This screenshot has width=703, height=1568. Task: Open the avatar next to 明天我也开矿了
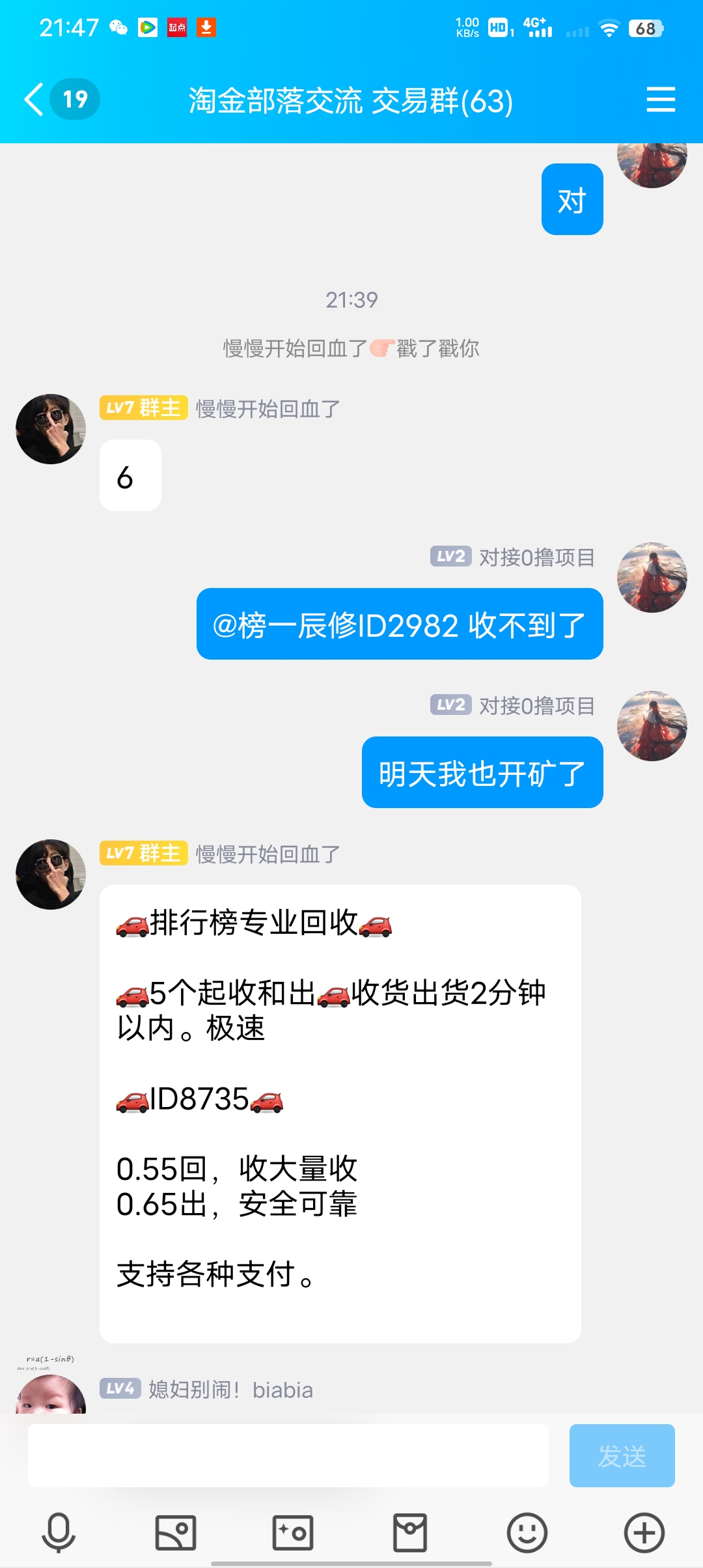pos(652,726)
